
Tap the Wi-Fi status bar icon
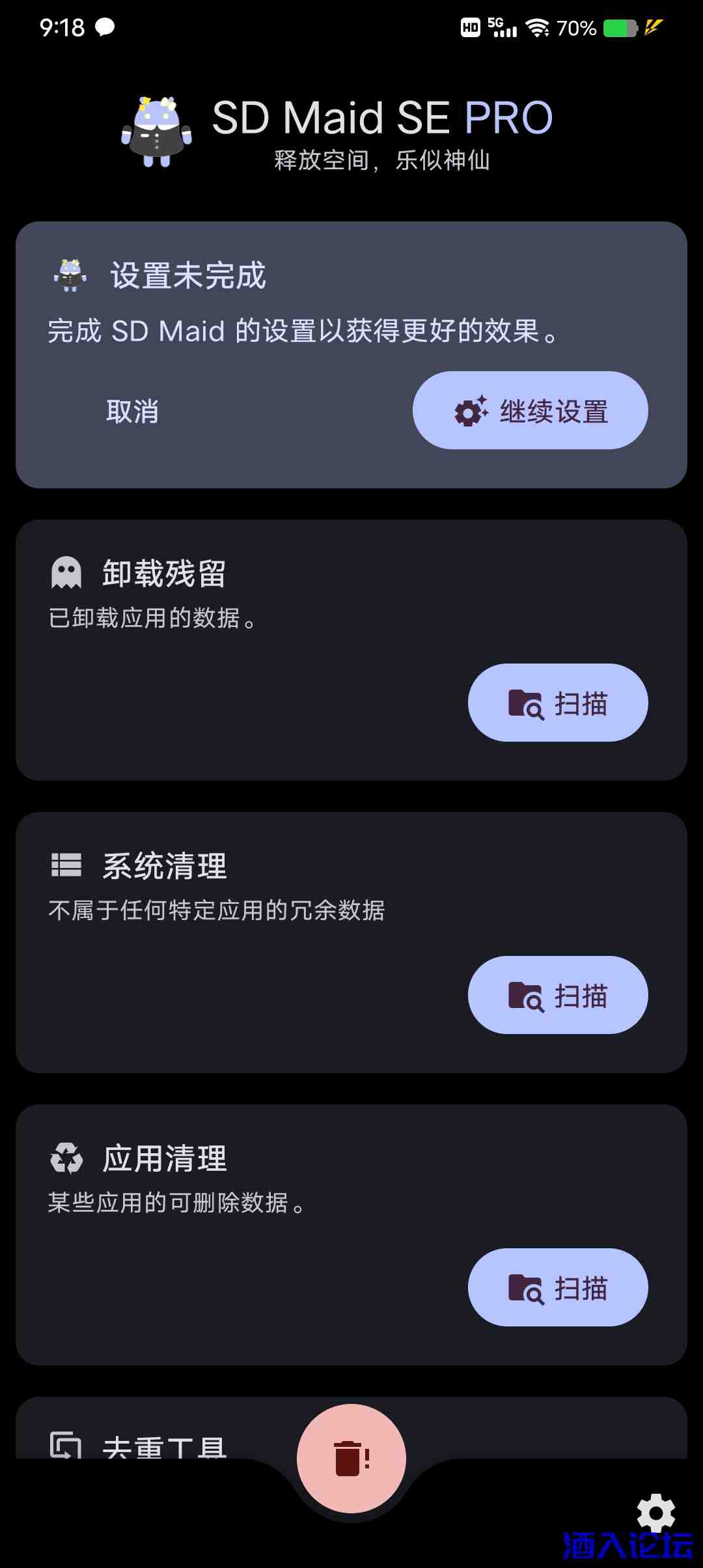[538, 27]
